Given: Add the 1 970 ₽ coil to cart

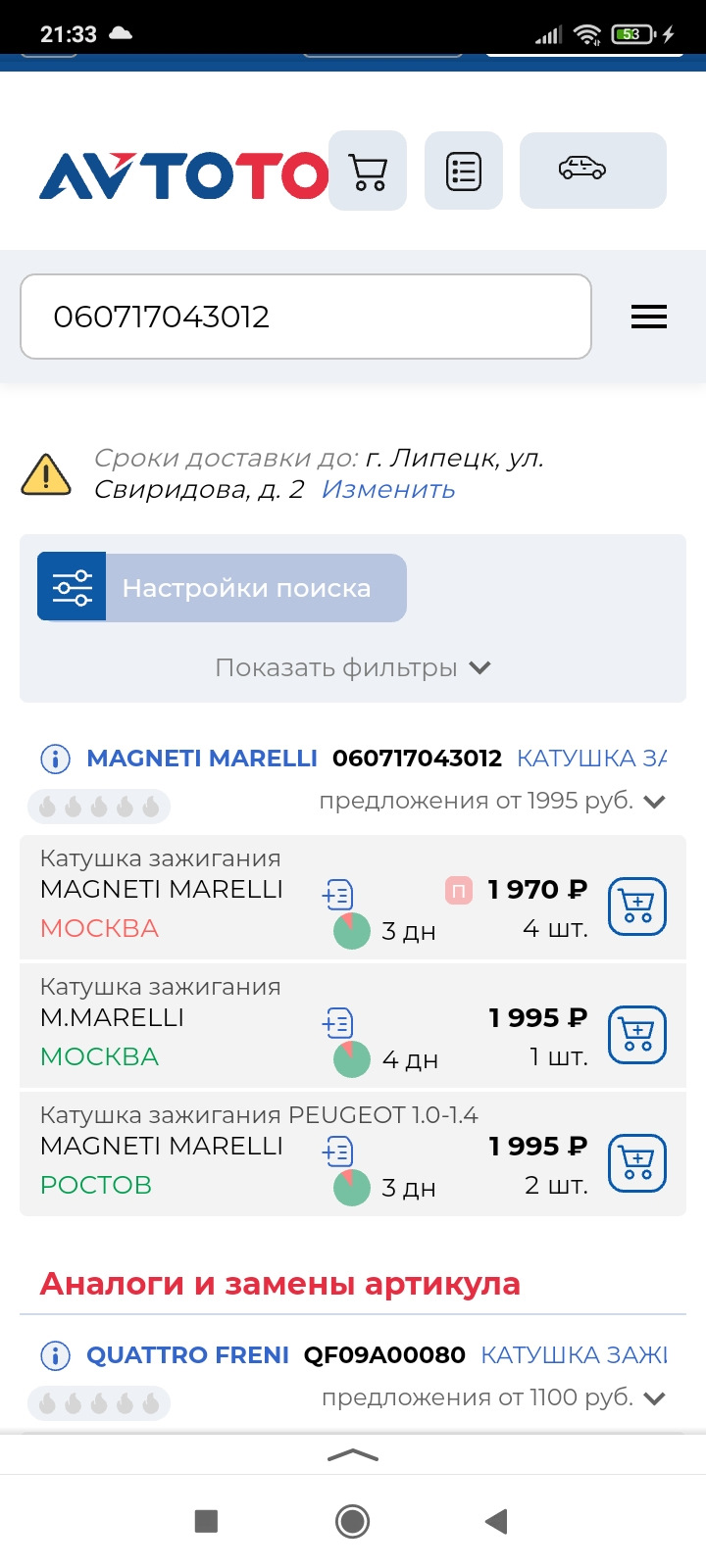Looking at the screenshot, I should 637,906.
